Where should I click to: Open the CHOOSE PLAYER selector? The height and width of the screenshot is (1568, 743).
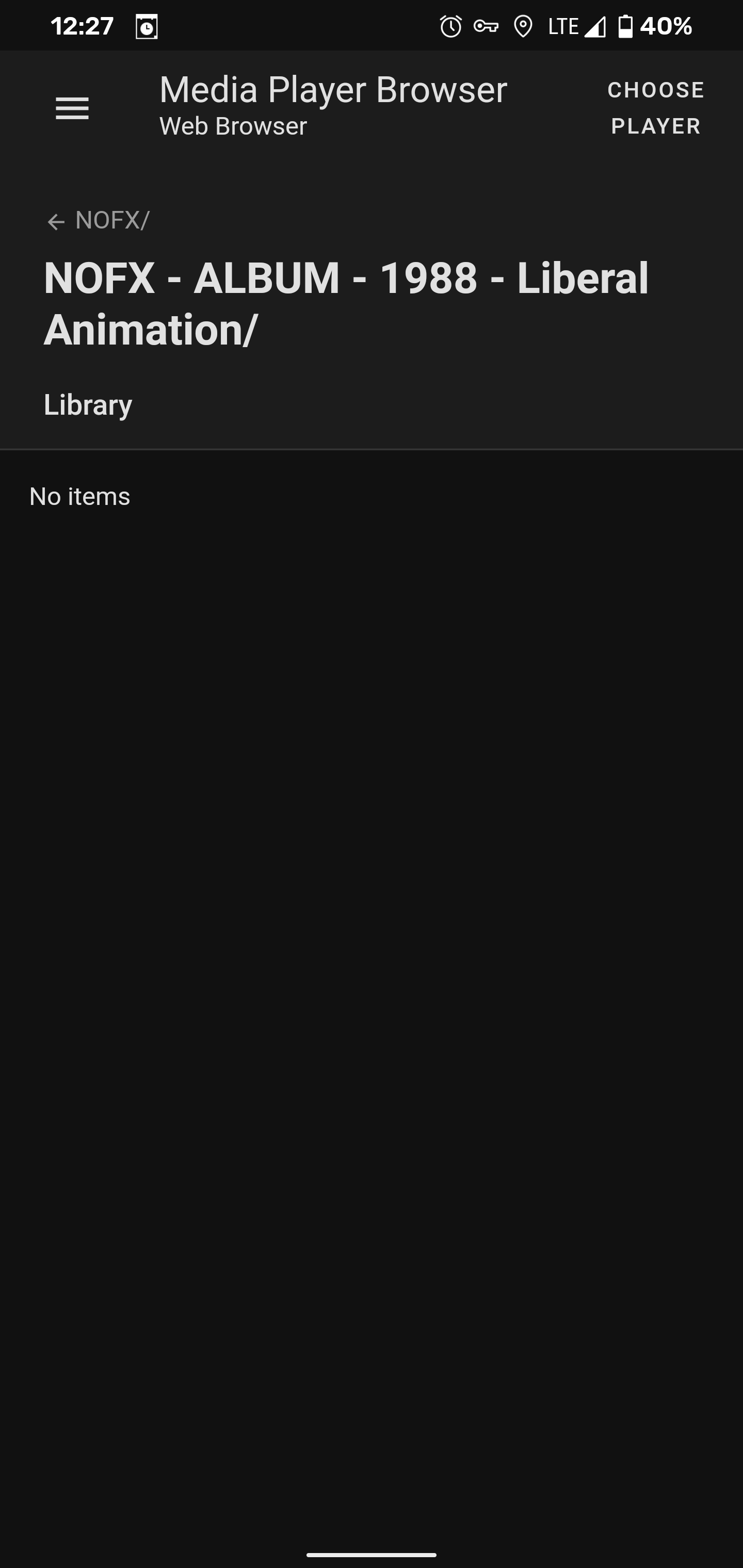pyautogui.click(x=656, y=107)
